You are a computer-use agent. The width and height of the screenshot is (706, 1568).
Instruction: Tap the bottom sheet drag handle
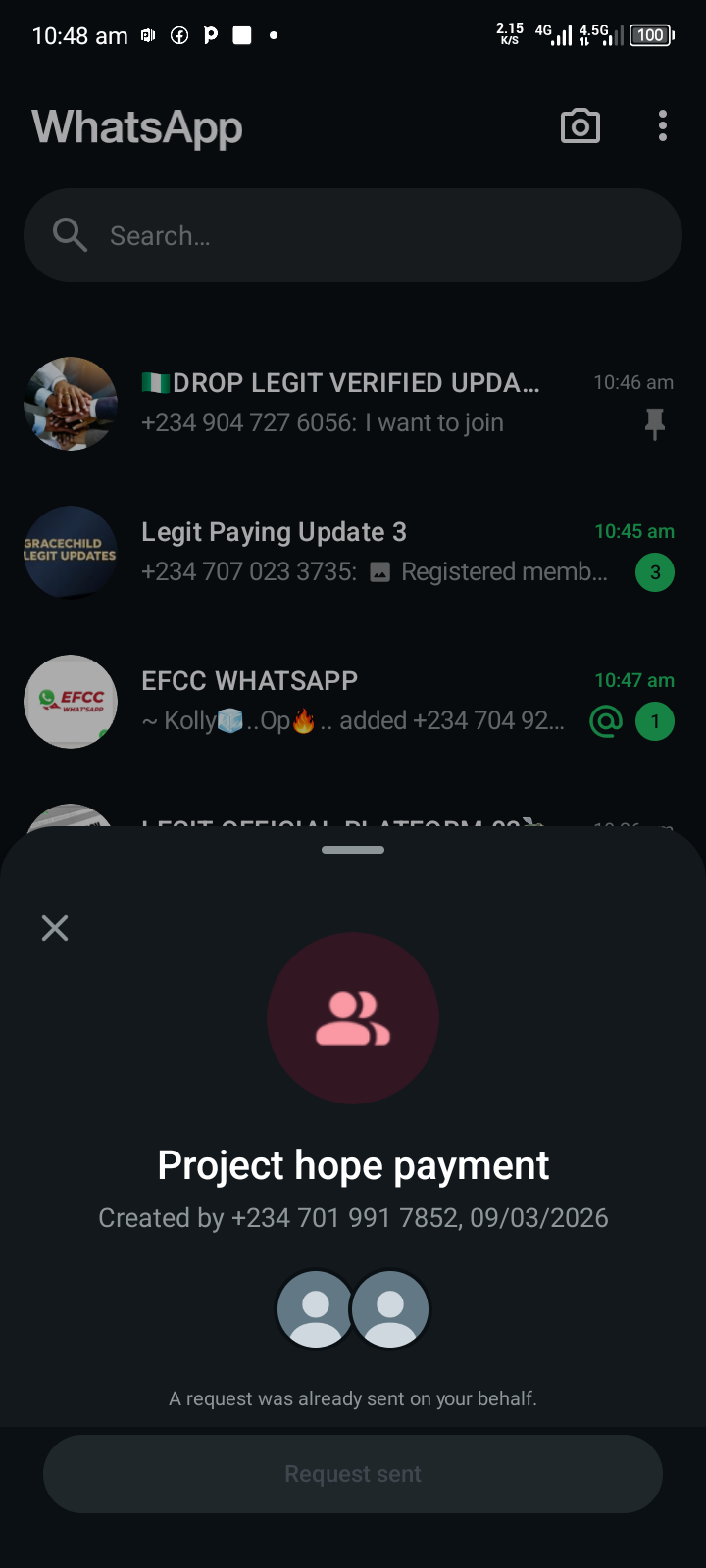click(353, 850)
